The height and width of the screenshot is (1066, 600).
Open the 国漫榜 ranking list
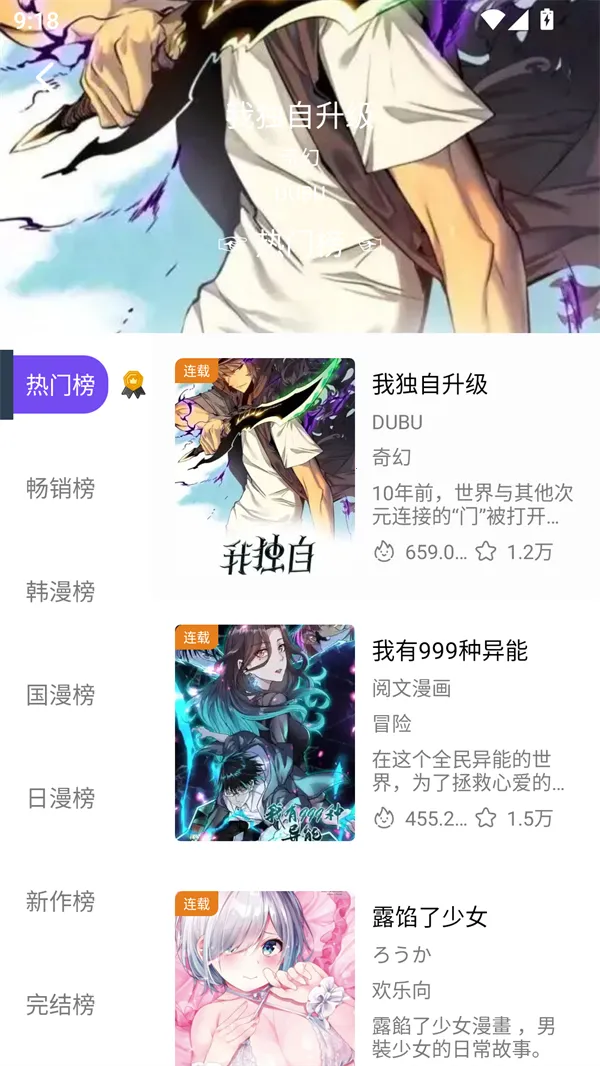click(x=60, y=695)
